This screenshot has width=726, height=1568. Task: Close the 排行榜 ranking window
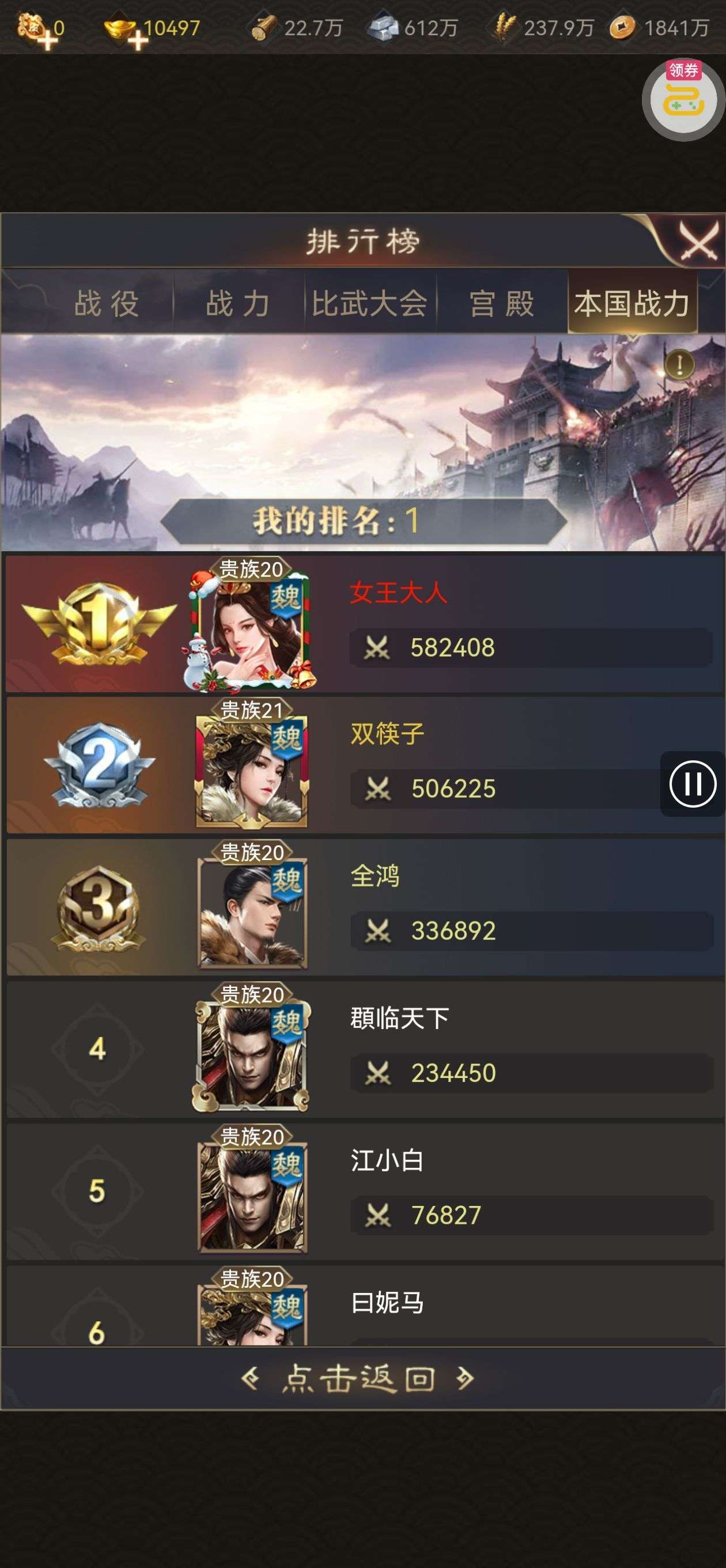click(697, 242)
